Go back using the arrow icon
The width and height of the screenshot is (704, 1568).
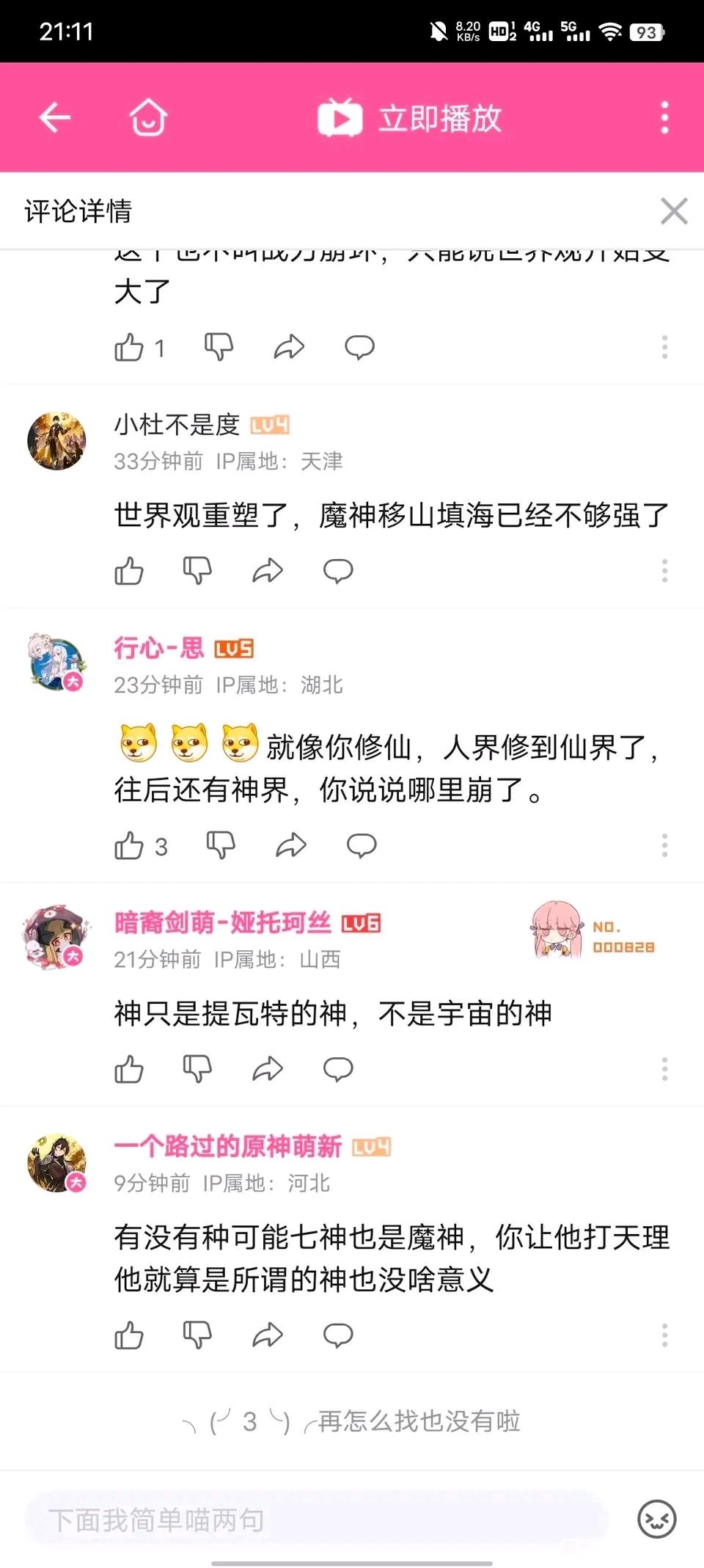coord(55,117)
